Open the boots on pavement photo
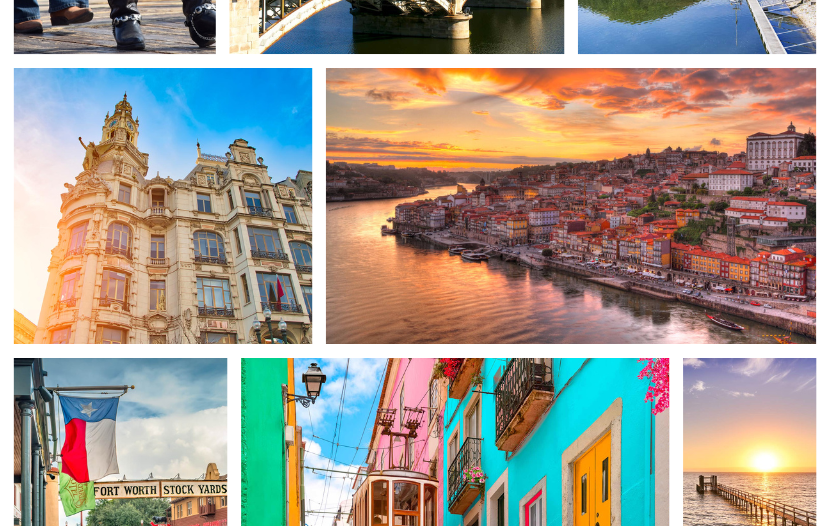830x526 pixels. [115, 26]
